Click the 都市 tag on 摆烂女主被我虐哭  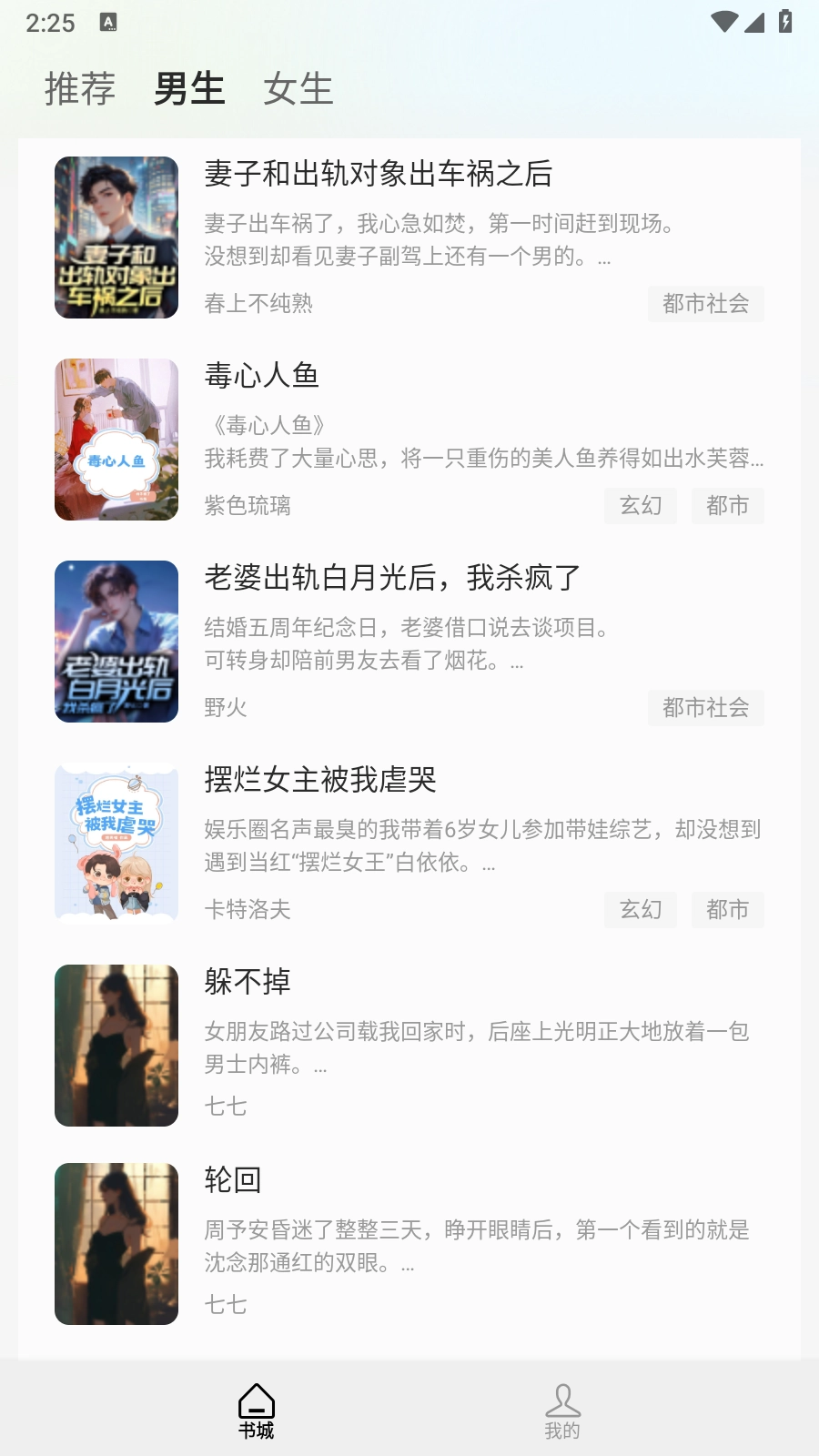tap(728, 910)
